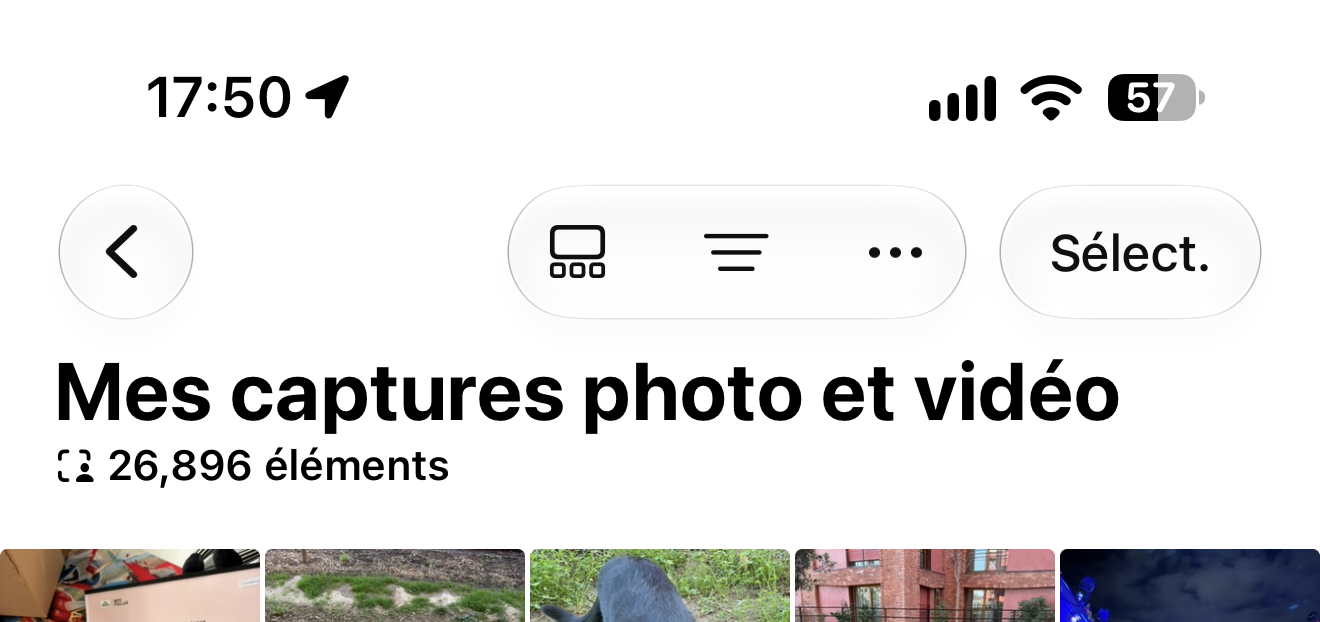1320x622 pixels.
Task: Go back using the back arrow
Action: [x=126, y=252]
